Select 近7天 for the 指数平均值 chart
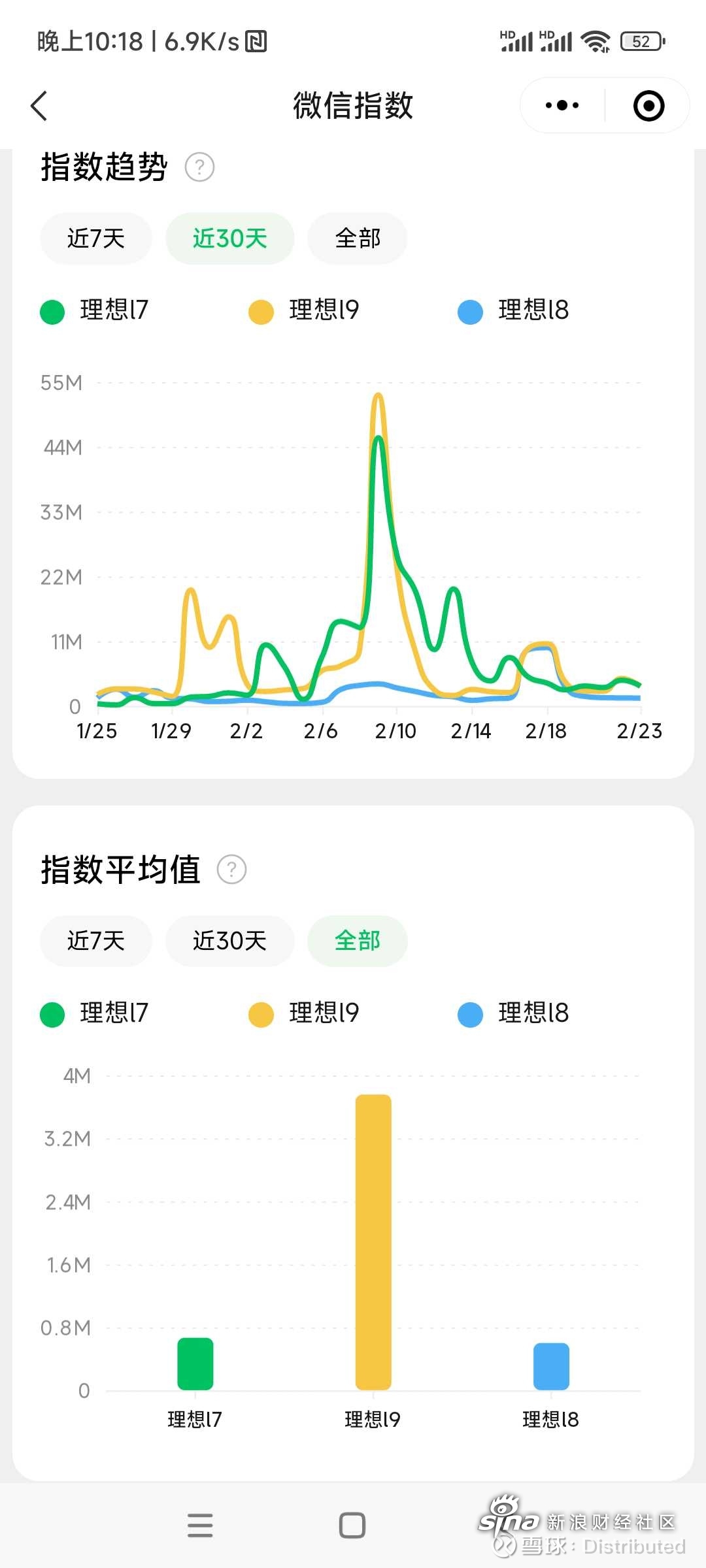Image resolution: width=706 pixels, height=1568 pixels. [96, 941]
